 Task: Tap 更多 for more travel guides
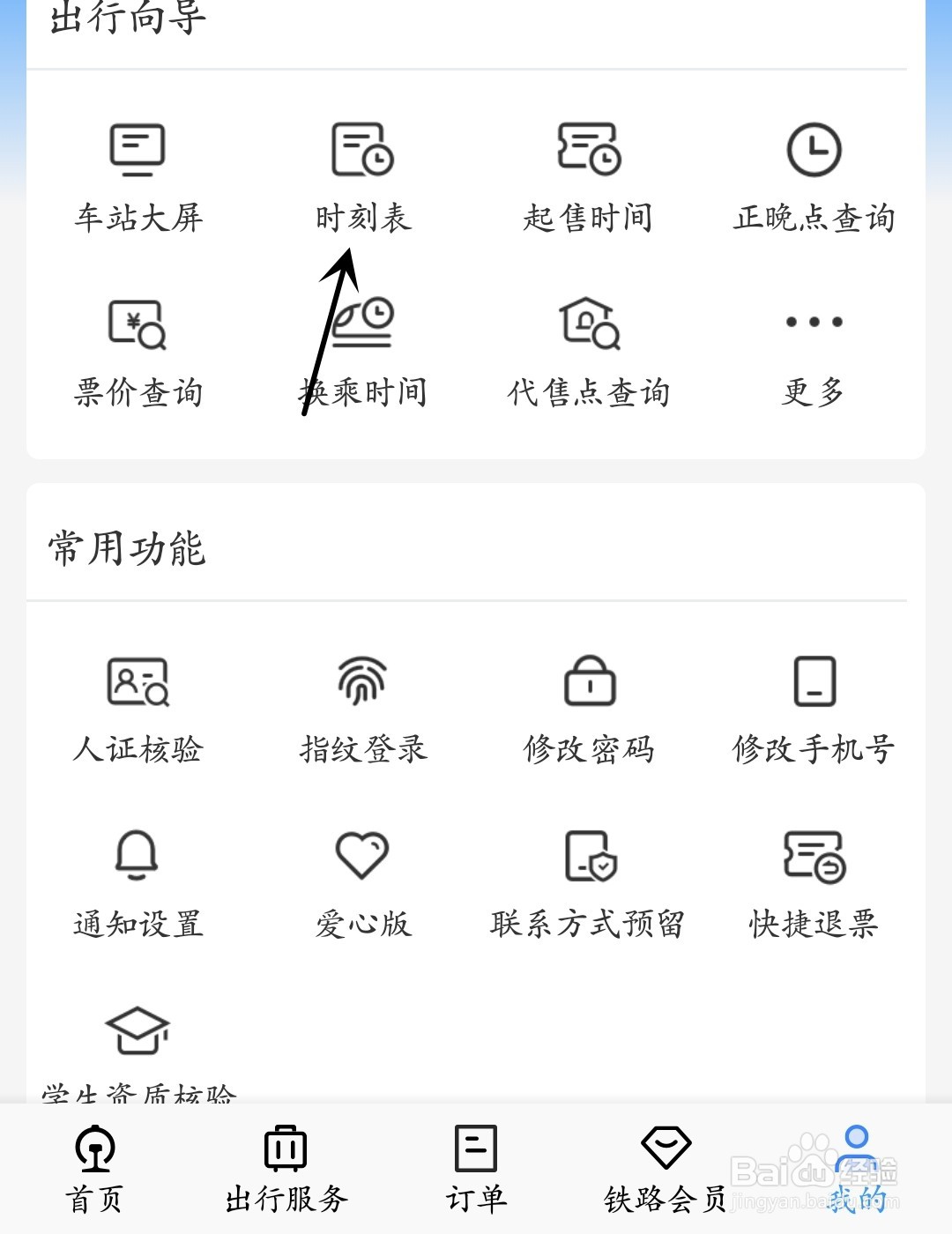[814, 353]
